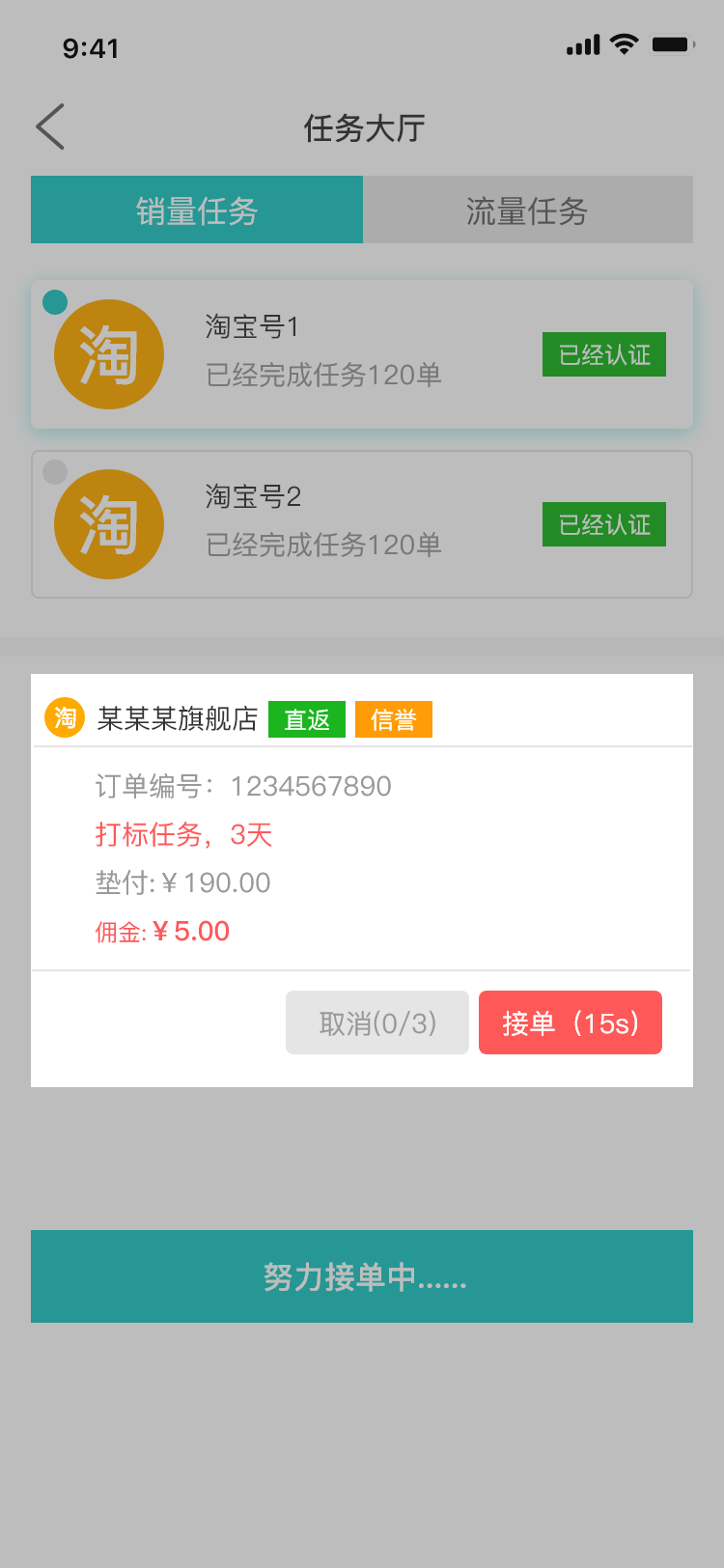Go back using the arrow
This screenshot has width=724, height=1568.
tap(50, 126)
